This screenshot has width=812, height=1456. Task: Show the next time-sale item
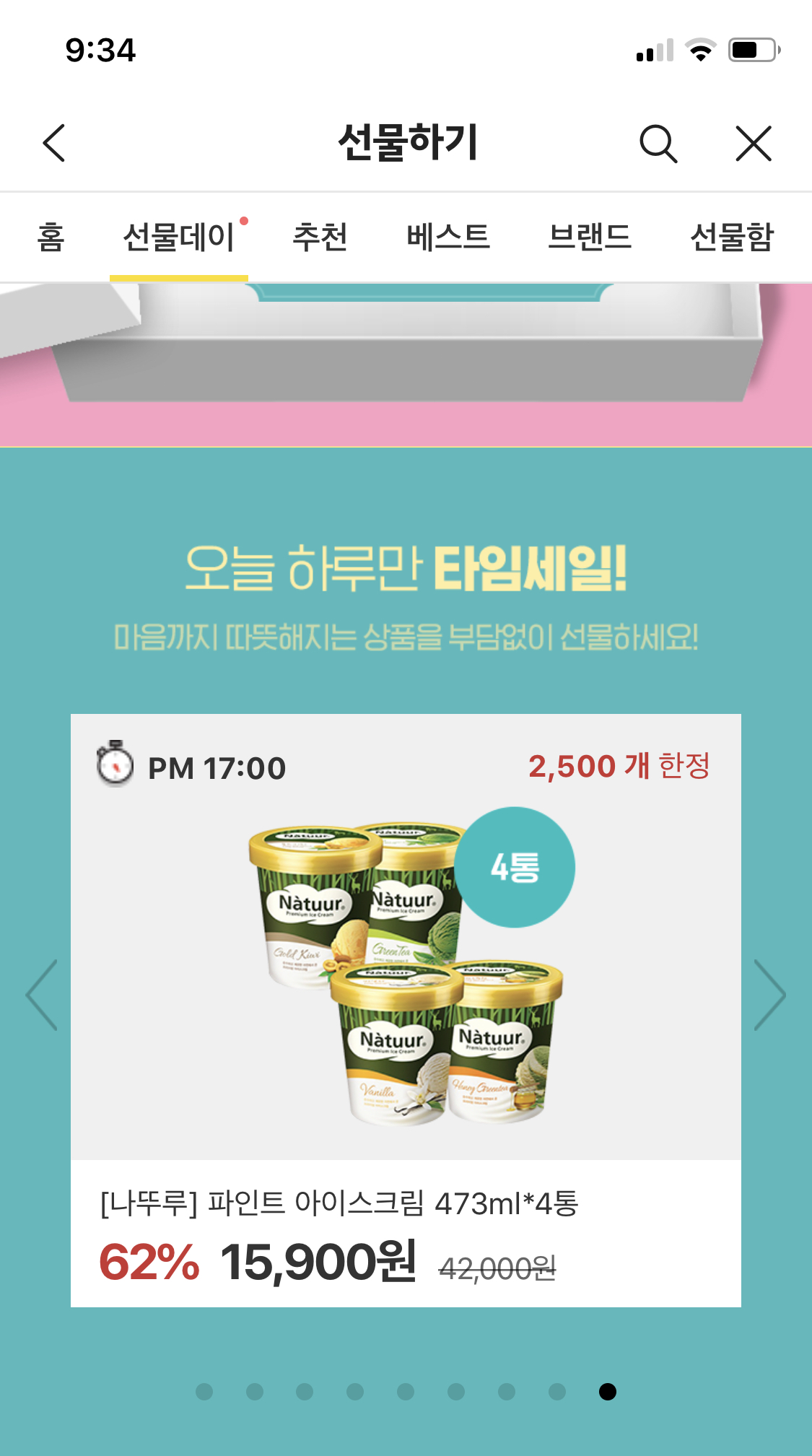[769, 995]
